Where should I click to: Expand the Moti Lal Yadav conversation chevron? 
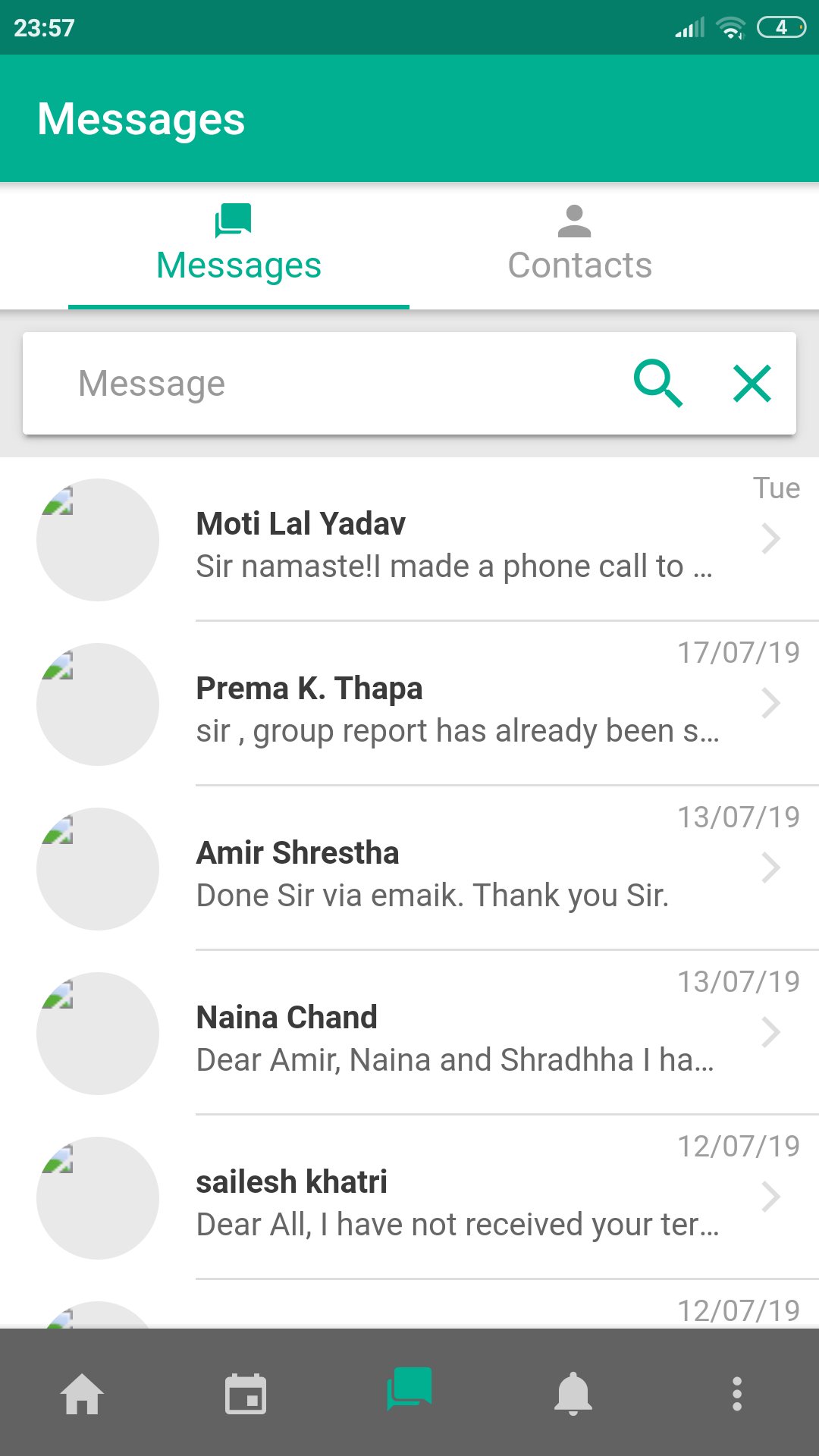point(772,538)
